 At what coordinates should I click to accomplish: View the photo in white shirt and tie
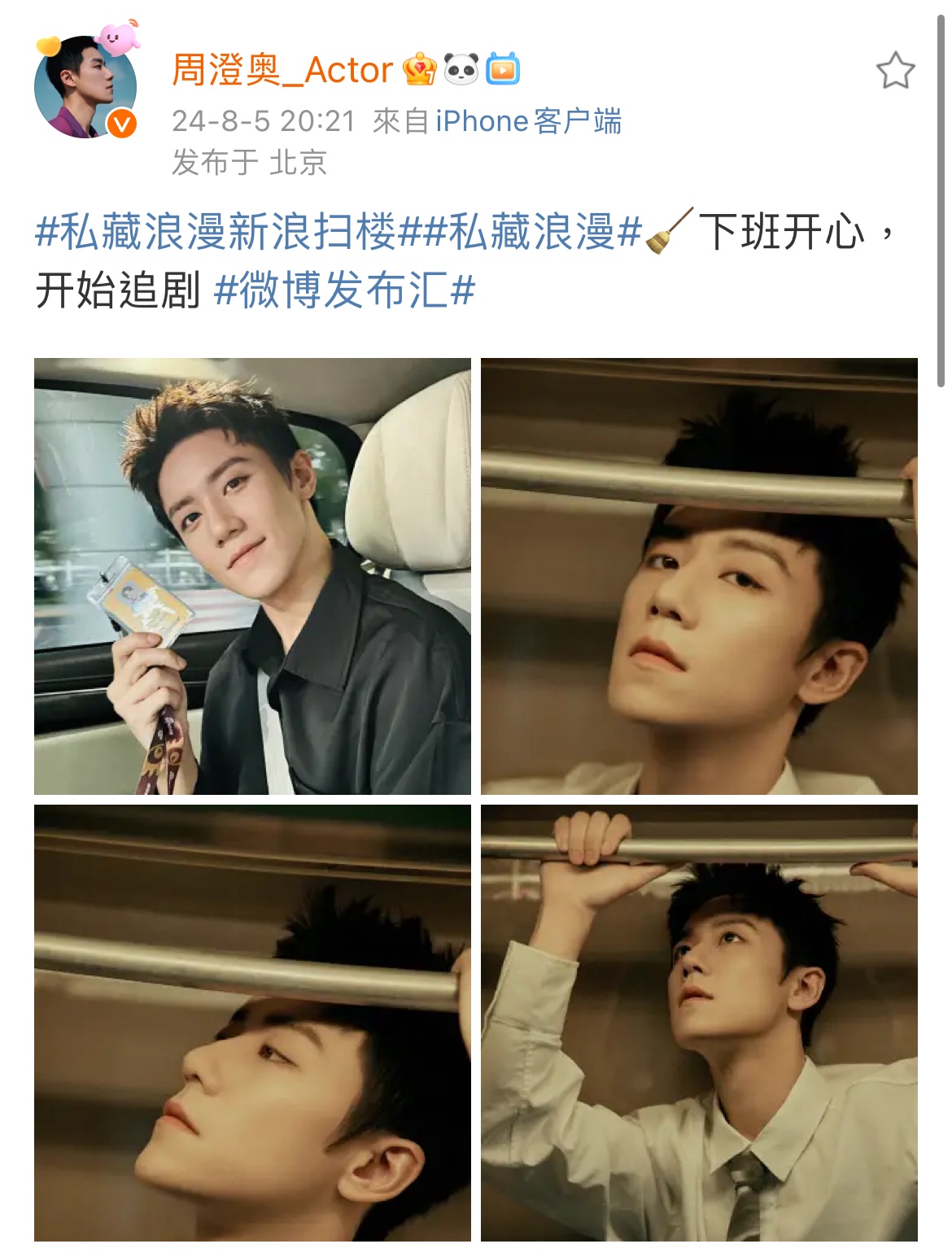click(x=699, y=1023)
